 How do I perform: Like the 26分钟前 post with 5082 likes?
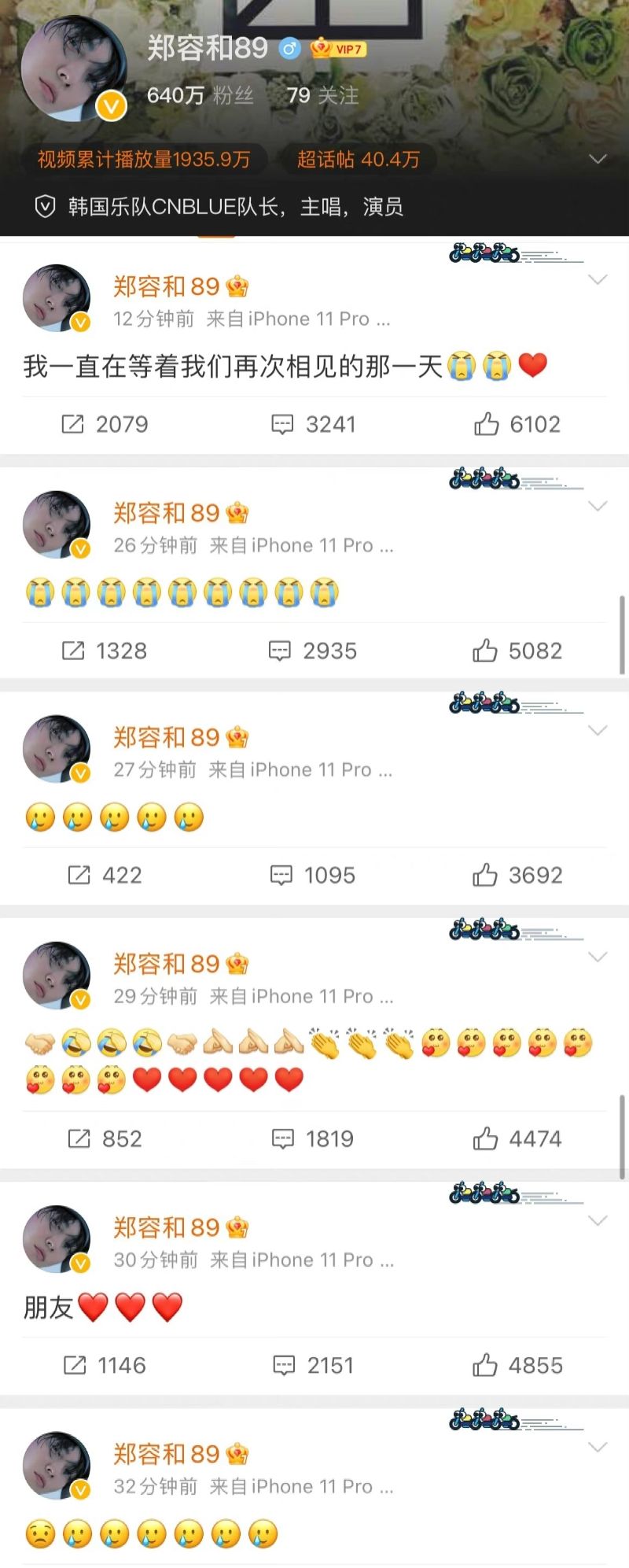(517, 651)
